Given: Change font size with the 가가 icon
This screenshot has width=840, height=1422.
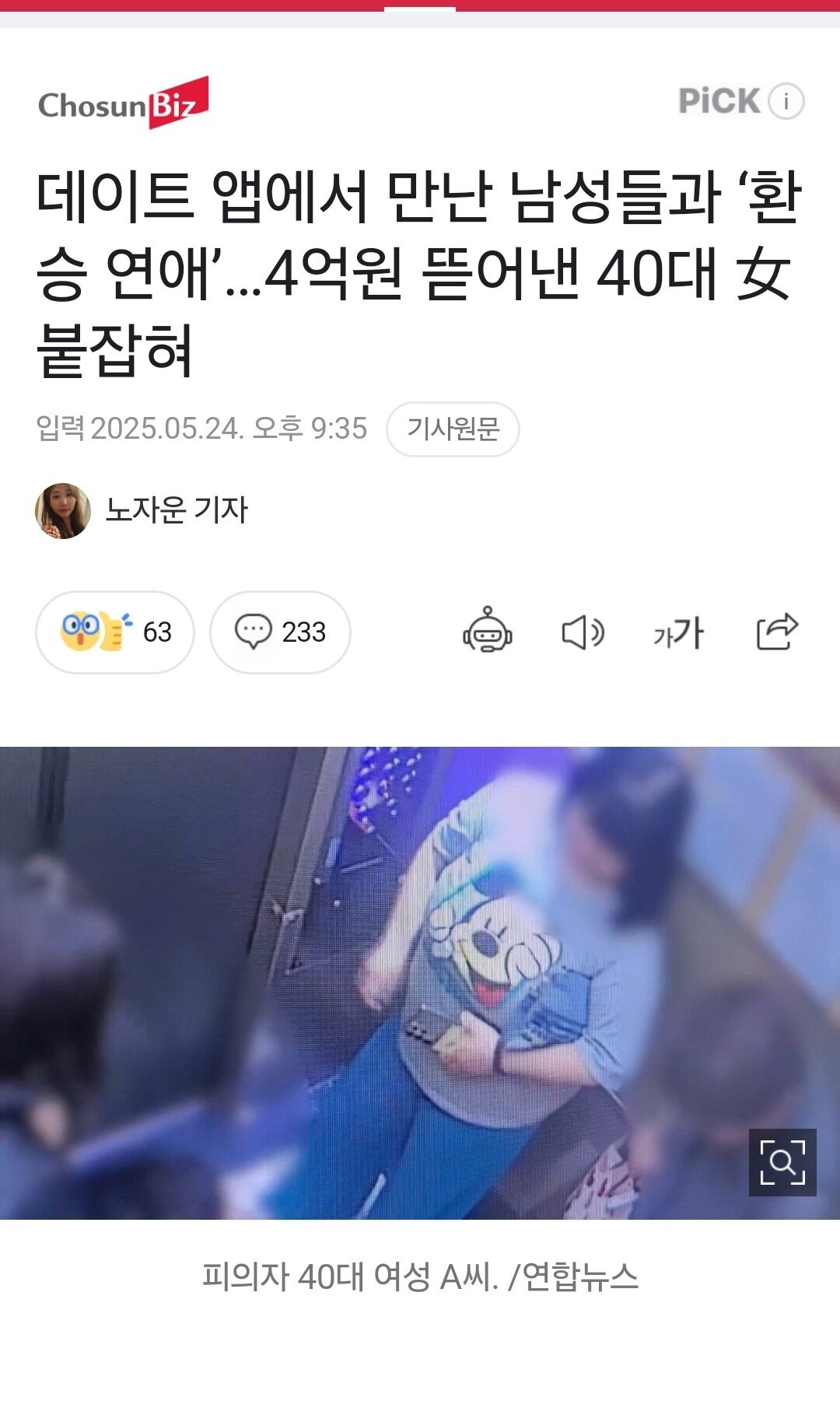Looking at the screenshot, I should [x=678, y=632].
